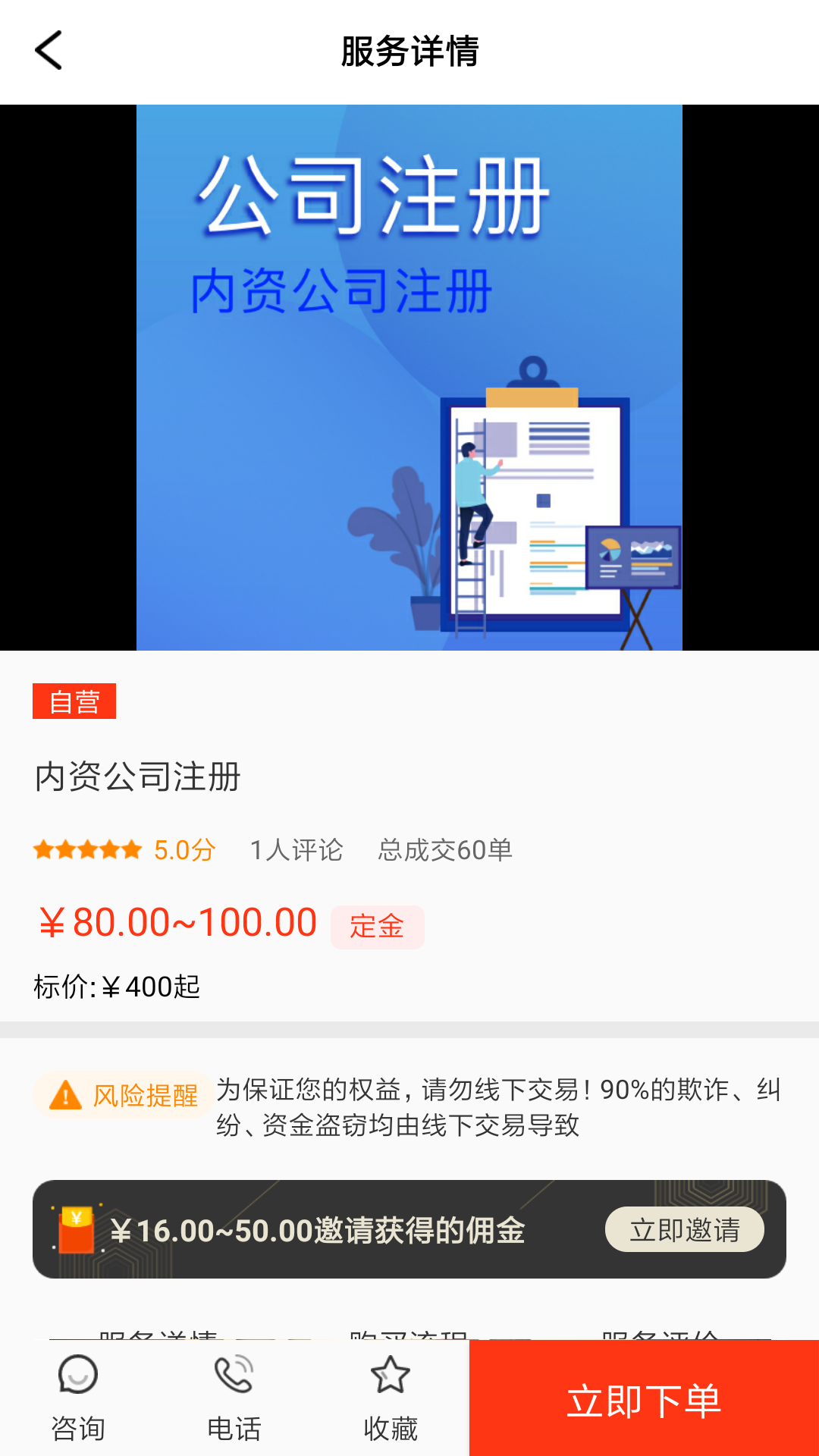Image resolution: width=819 pixels, height=1456 pixels.
Task: Tap the 公司注册 banner image
Action: point(409,379)
